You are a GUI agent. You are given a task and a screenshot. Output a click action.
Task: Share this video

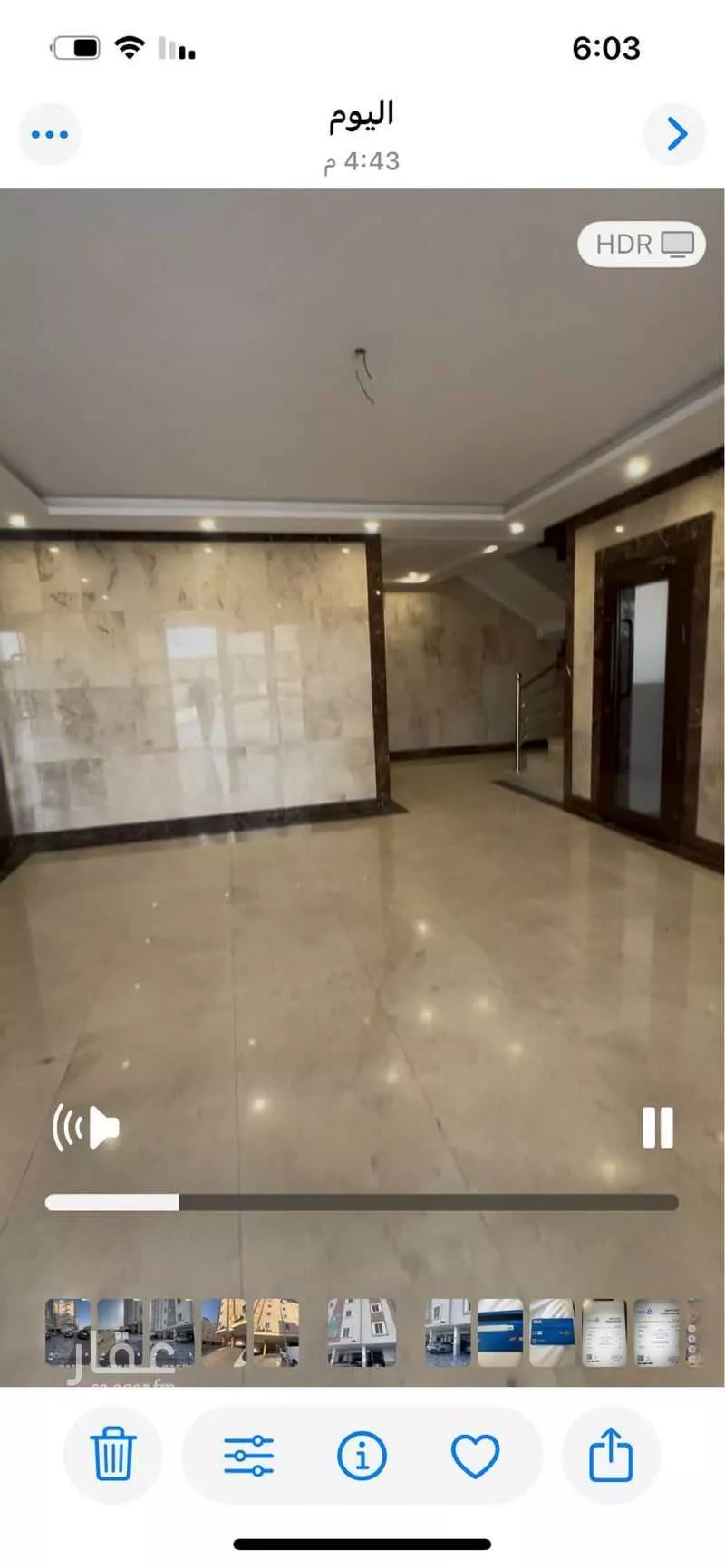[x=611, y=1455]
